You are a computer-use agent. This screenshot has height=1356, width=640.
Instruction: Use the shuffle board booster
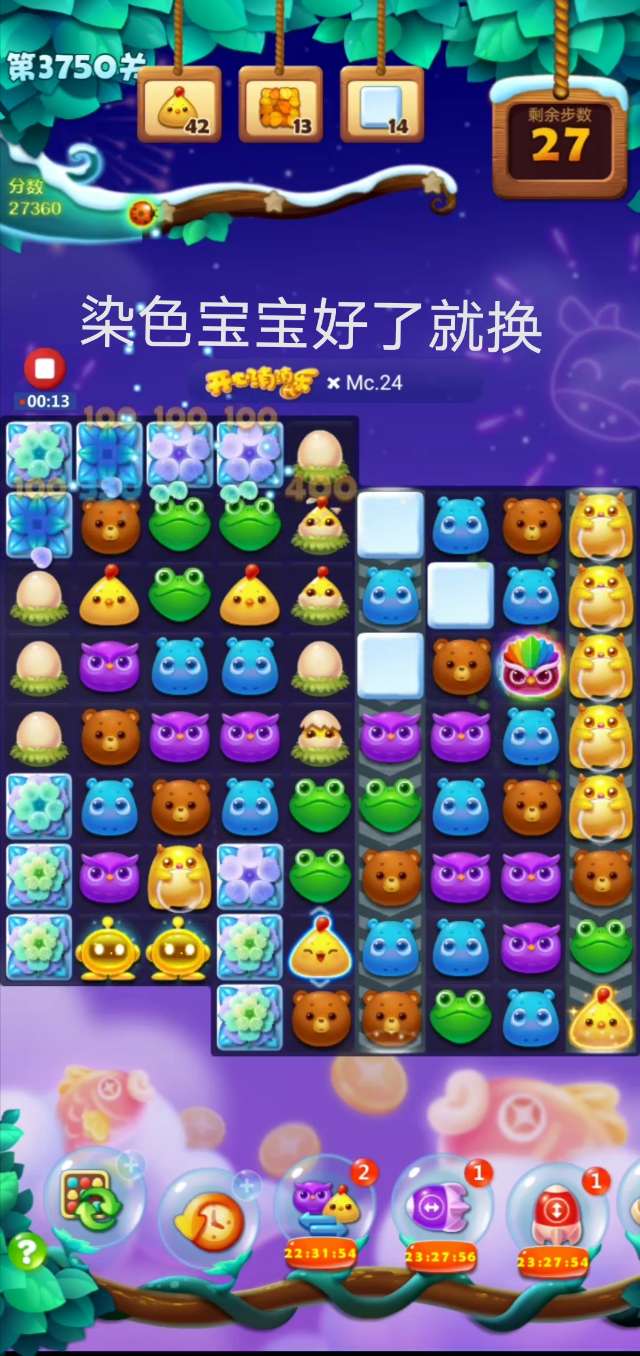[88, 1193]
